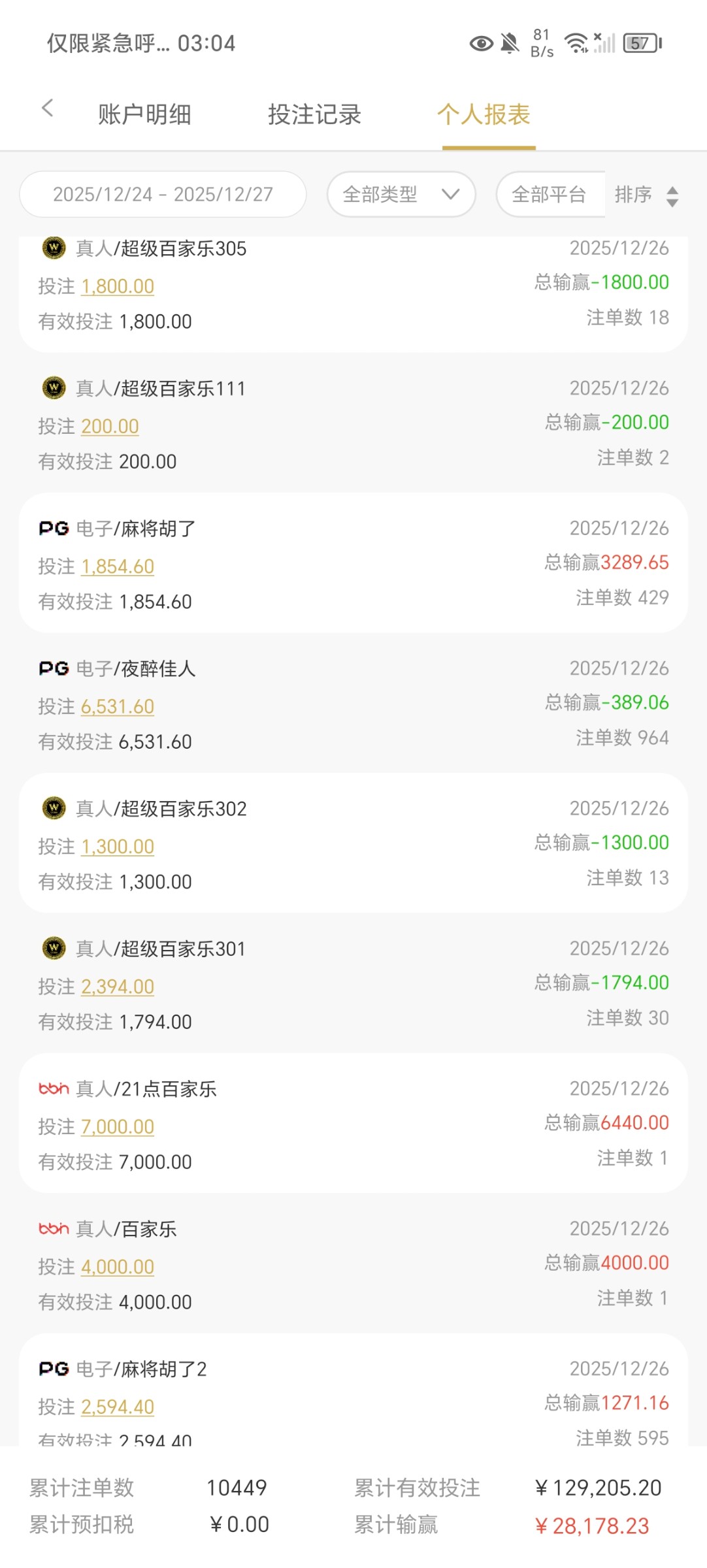The image size is (707, 1568).
Task: View the 1,854.60 bets for 麻将胡了
Action: [118, 566]
